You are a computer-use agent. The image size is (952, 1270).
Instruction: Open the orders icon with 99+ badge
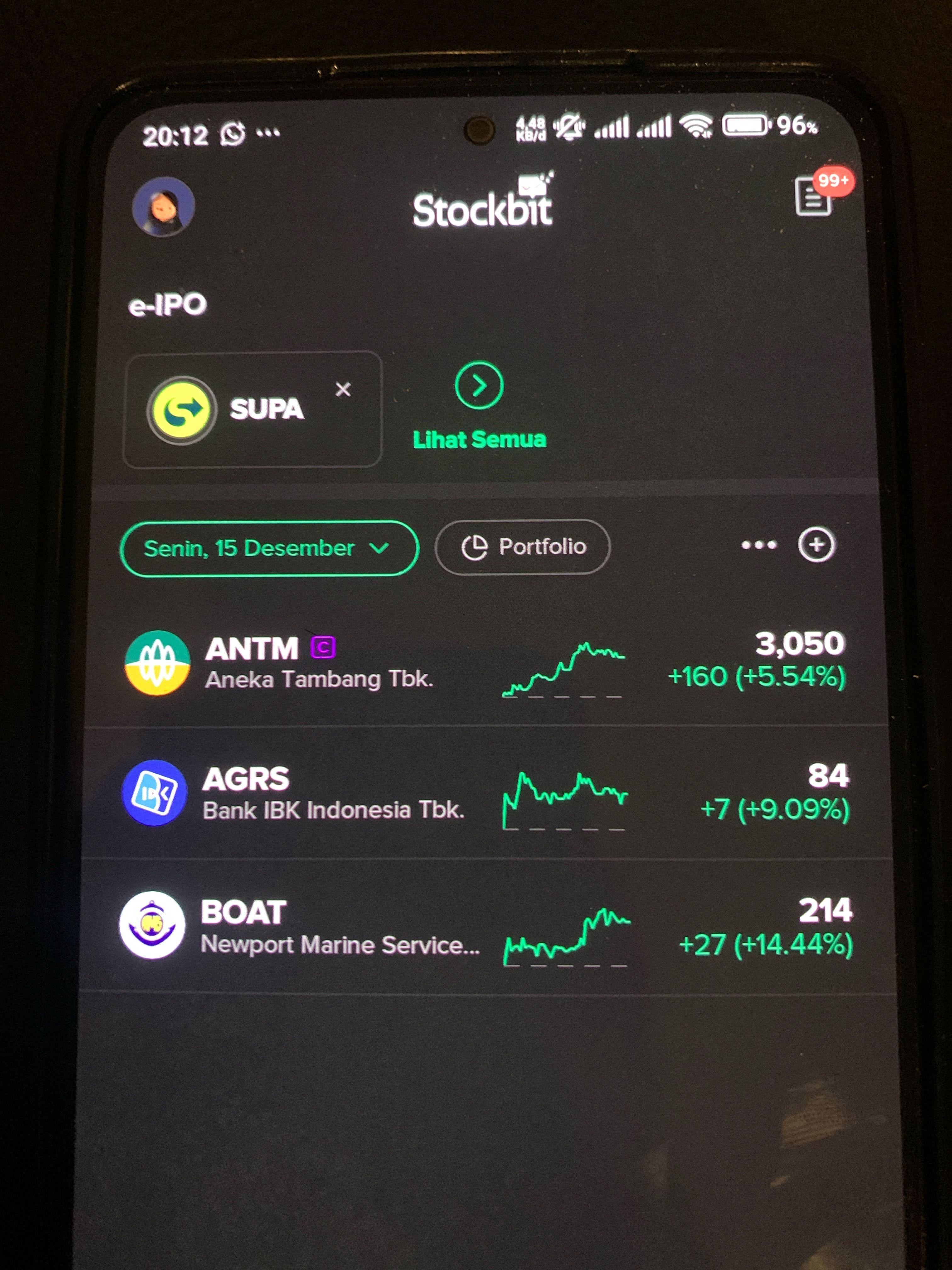point(813,197)
